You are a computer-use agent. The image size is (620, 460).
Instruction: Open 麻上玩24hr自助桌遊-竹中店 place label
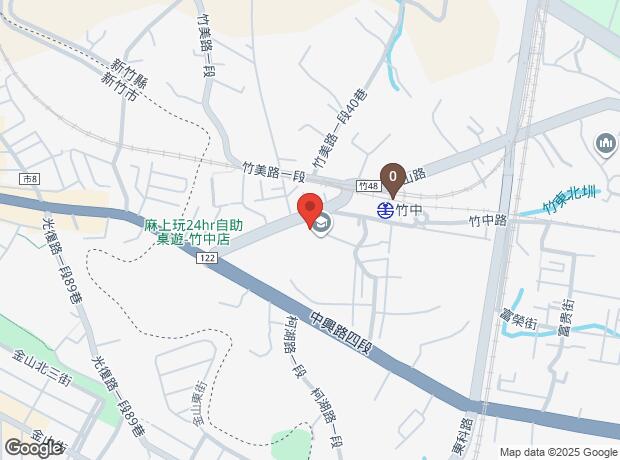pos(194,234)
